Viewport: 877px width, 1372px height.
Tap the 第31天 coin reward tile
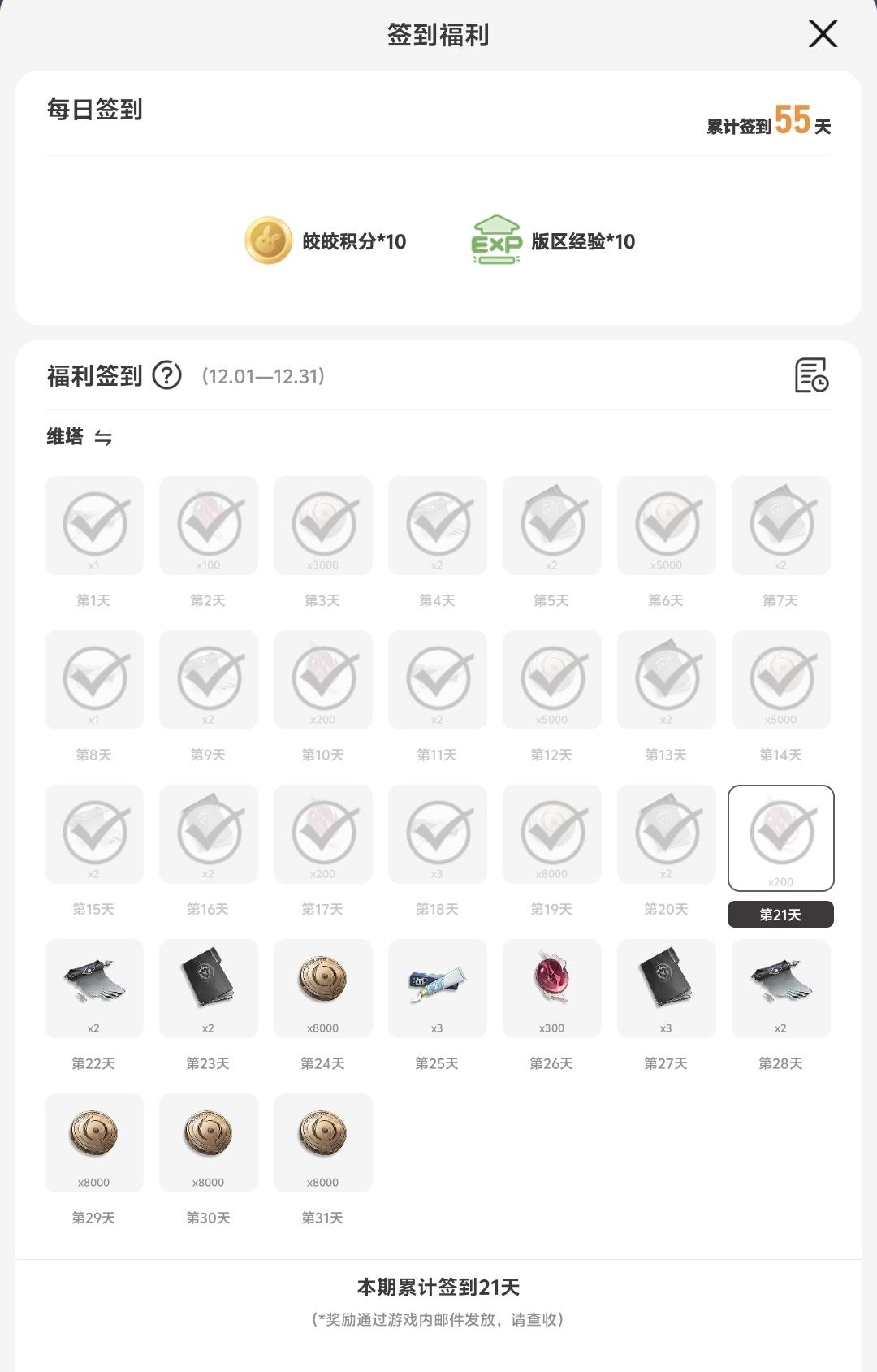[x=323, y=1142]
